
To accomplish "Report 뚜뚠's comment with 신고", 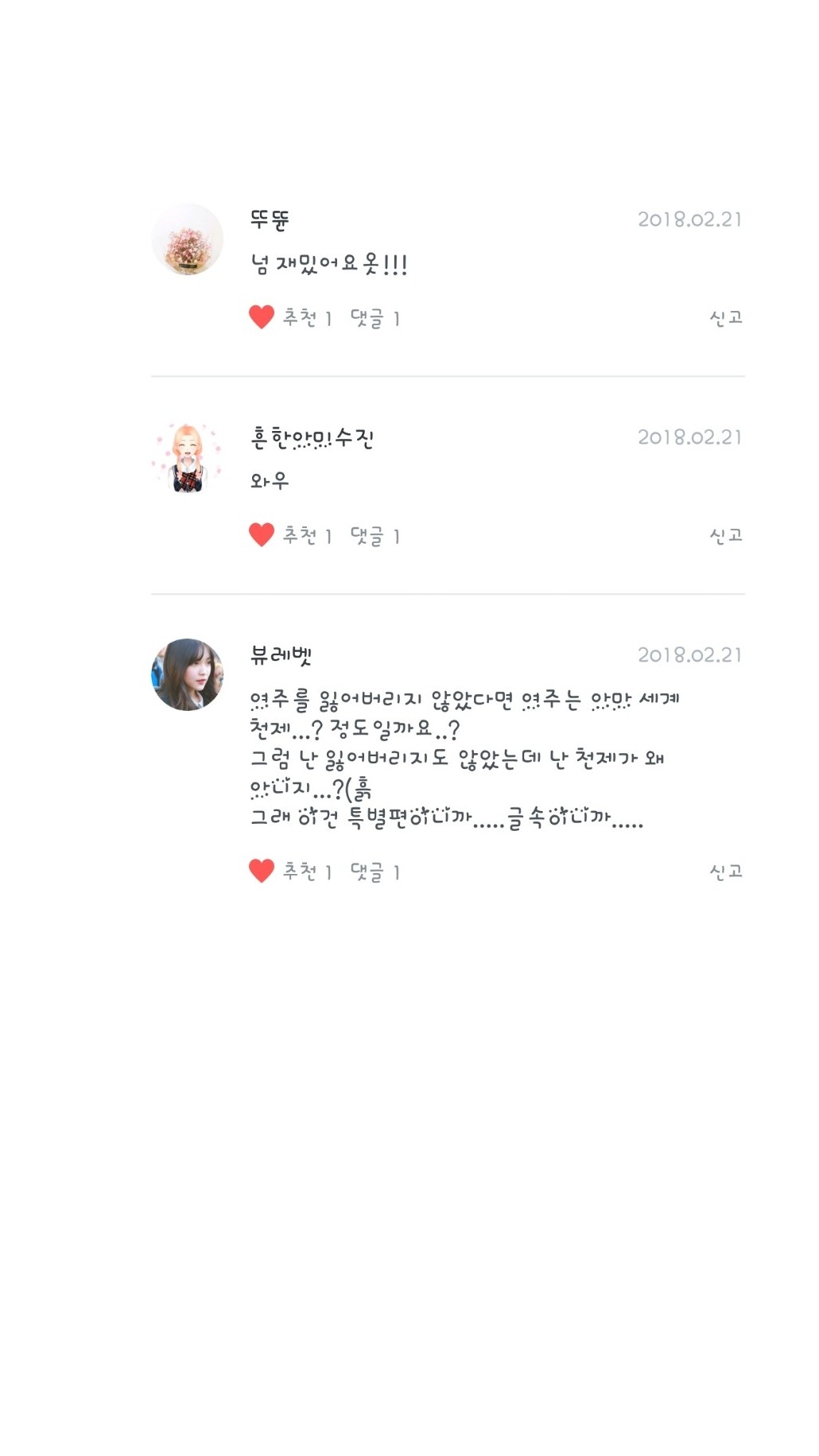I will tap(725, 317).
